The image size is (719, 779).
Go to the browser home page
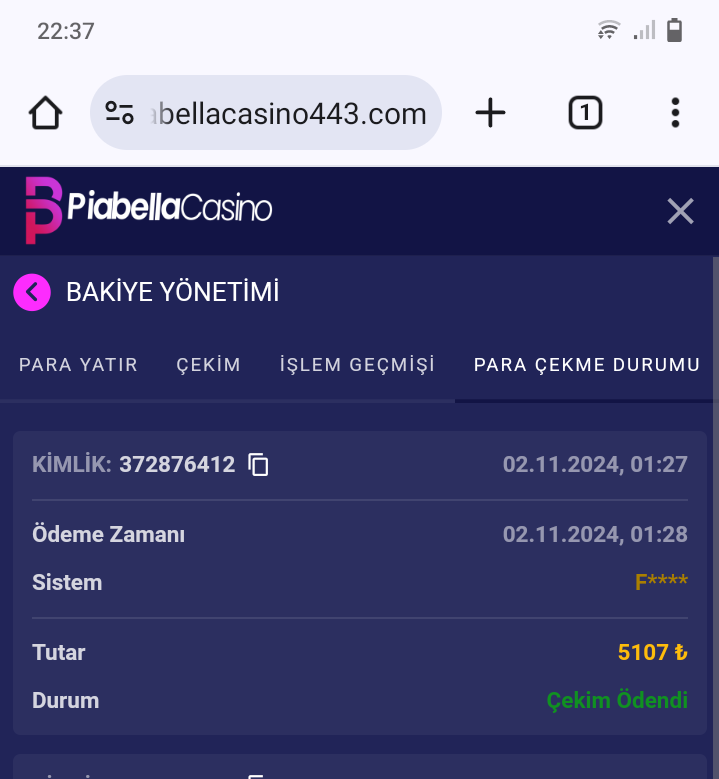(x=45, y=113)
